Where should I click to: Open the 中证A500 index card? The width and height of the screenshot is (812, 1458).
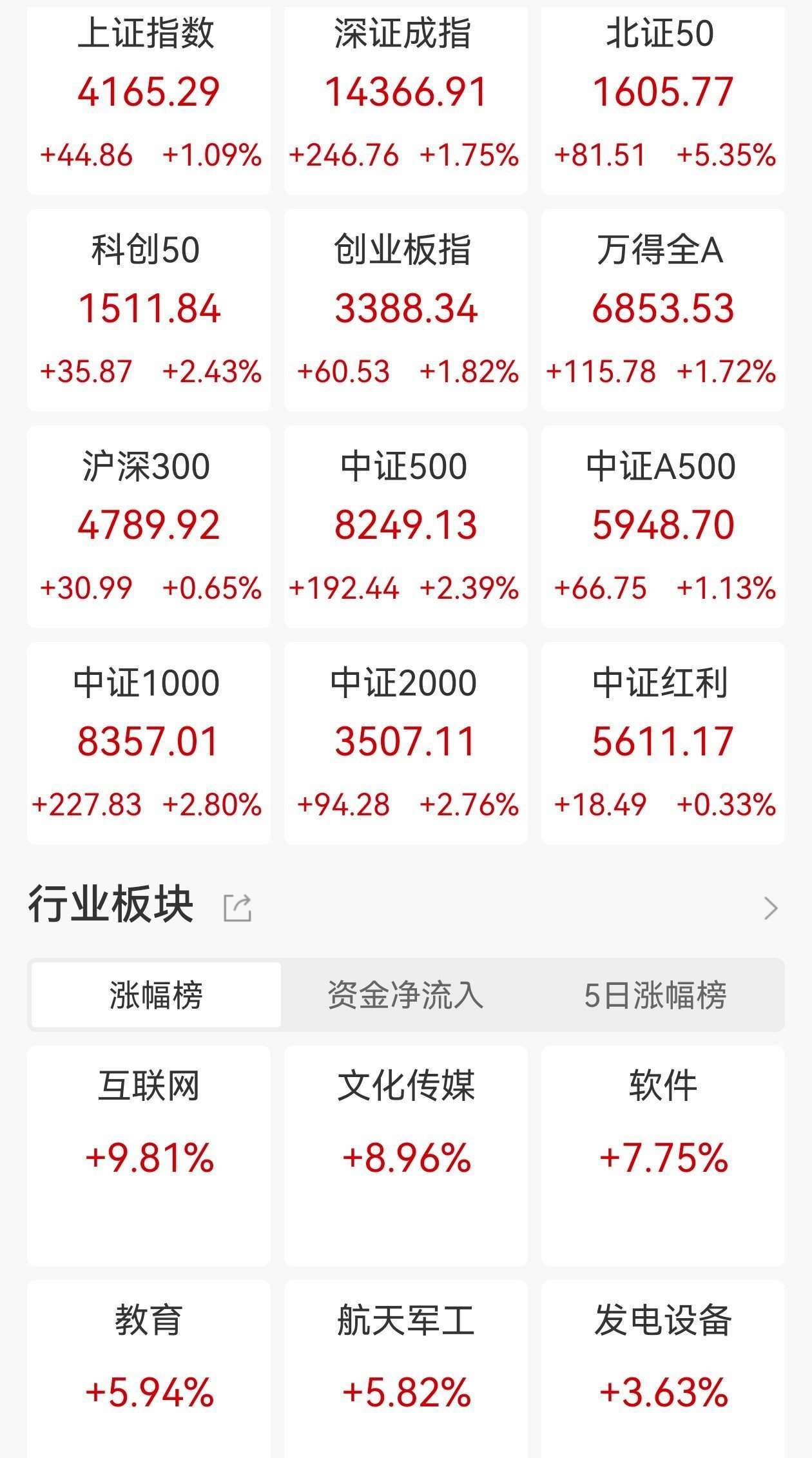tap(662, 526)
